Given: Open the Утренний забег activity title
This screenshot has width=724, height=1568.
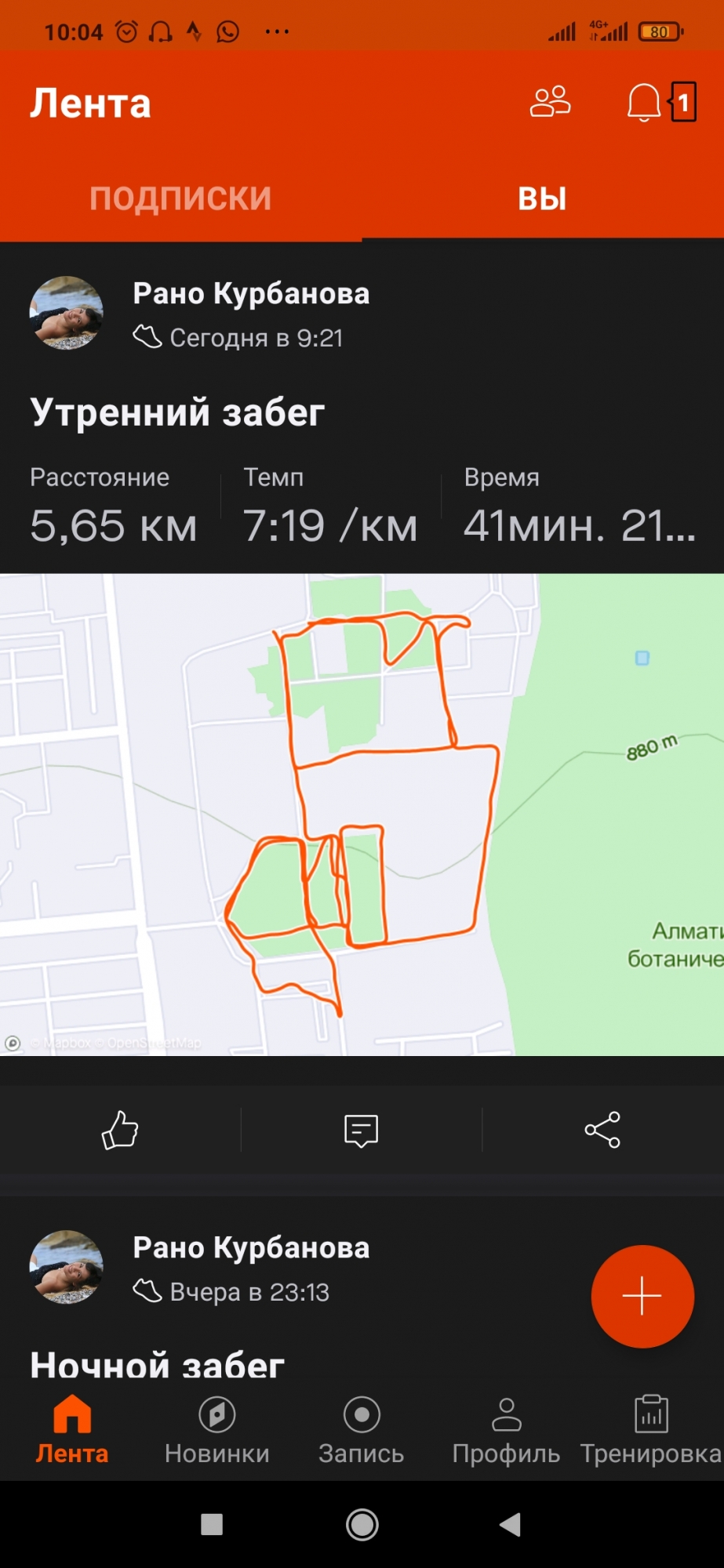Looking at the screenshot, I should coord(177,412).
